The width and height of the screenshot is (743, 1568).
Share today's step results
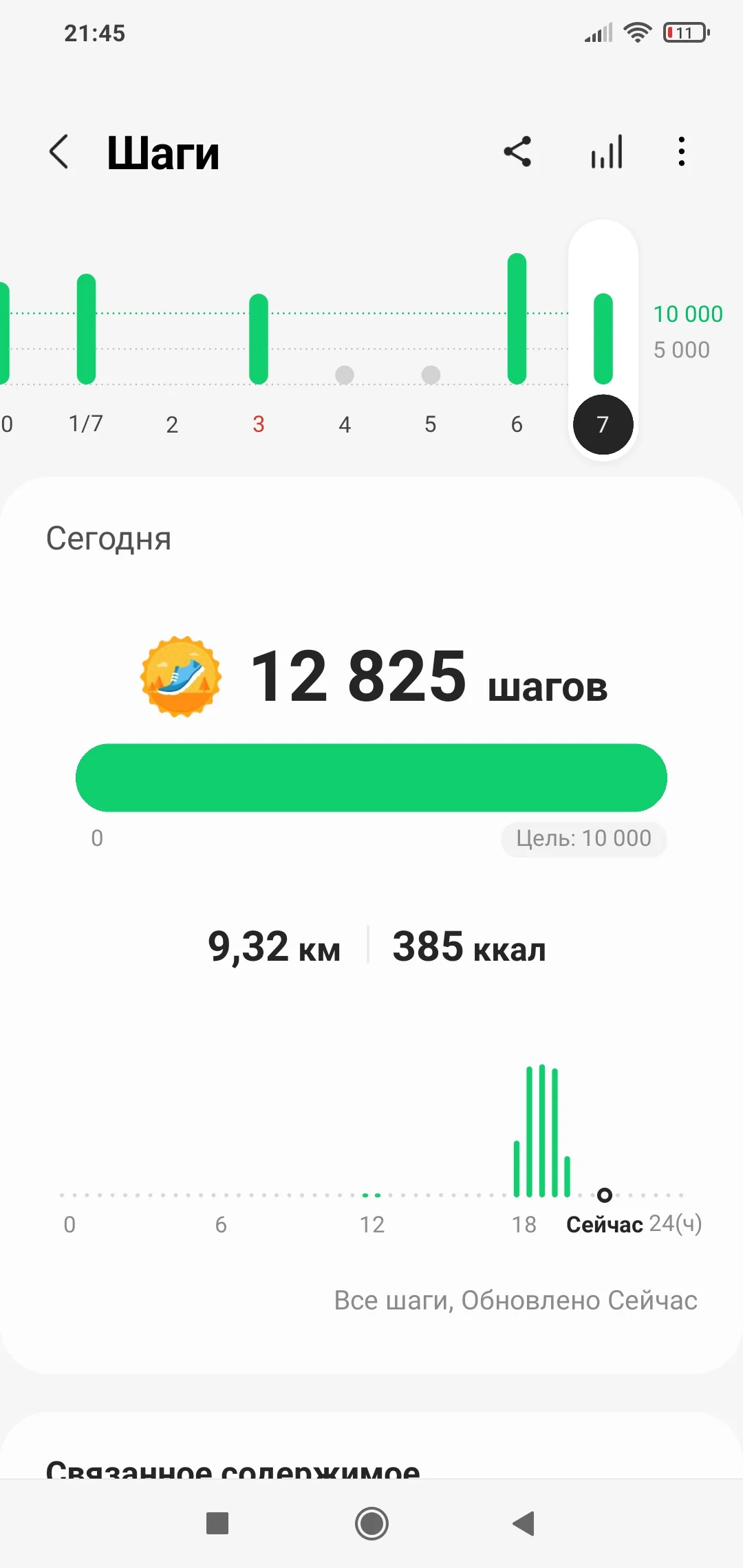(x=517, y=151)
